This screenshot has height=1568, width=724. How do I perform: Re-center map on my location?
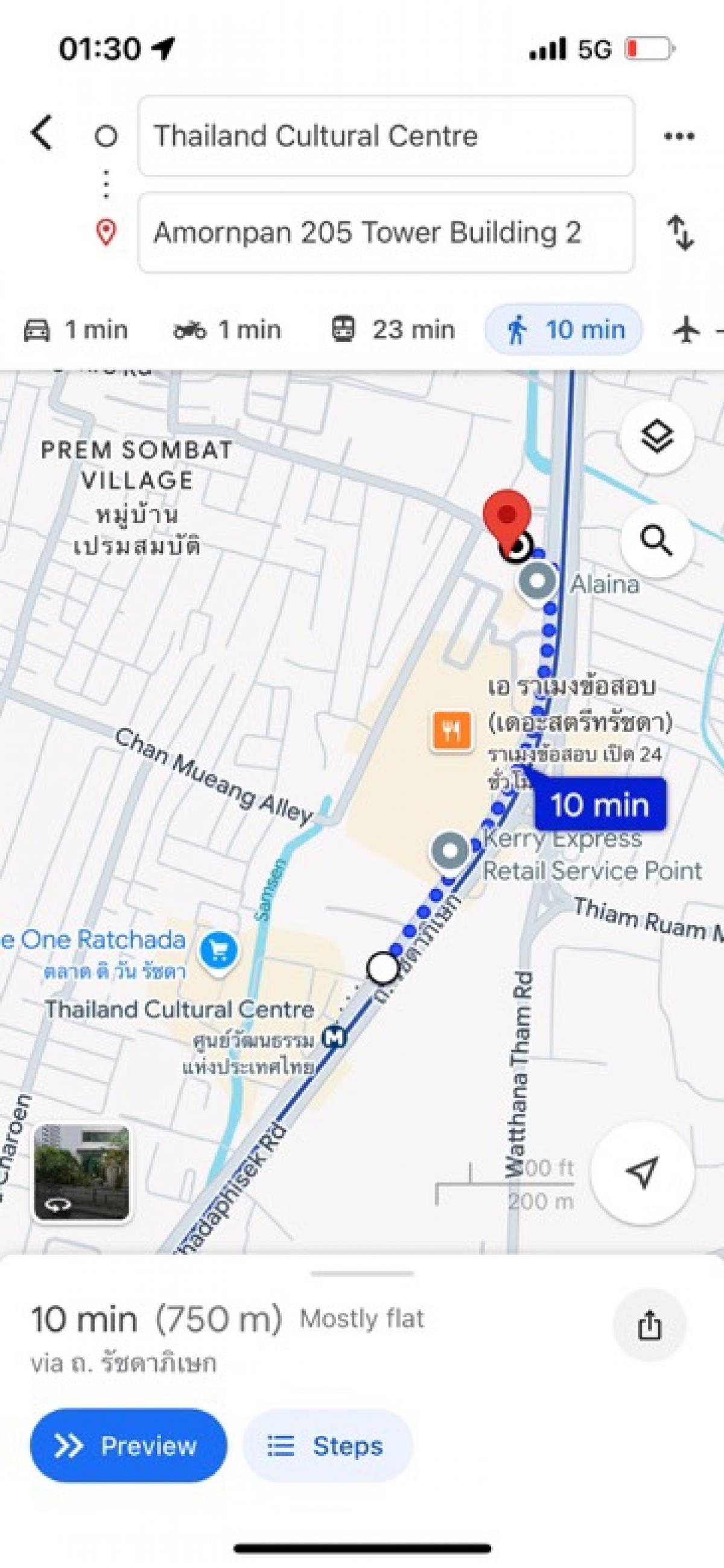[643, 1171]
